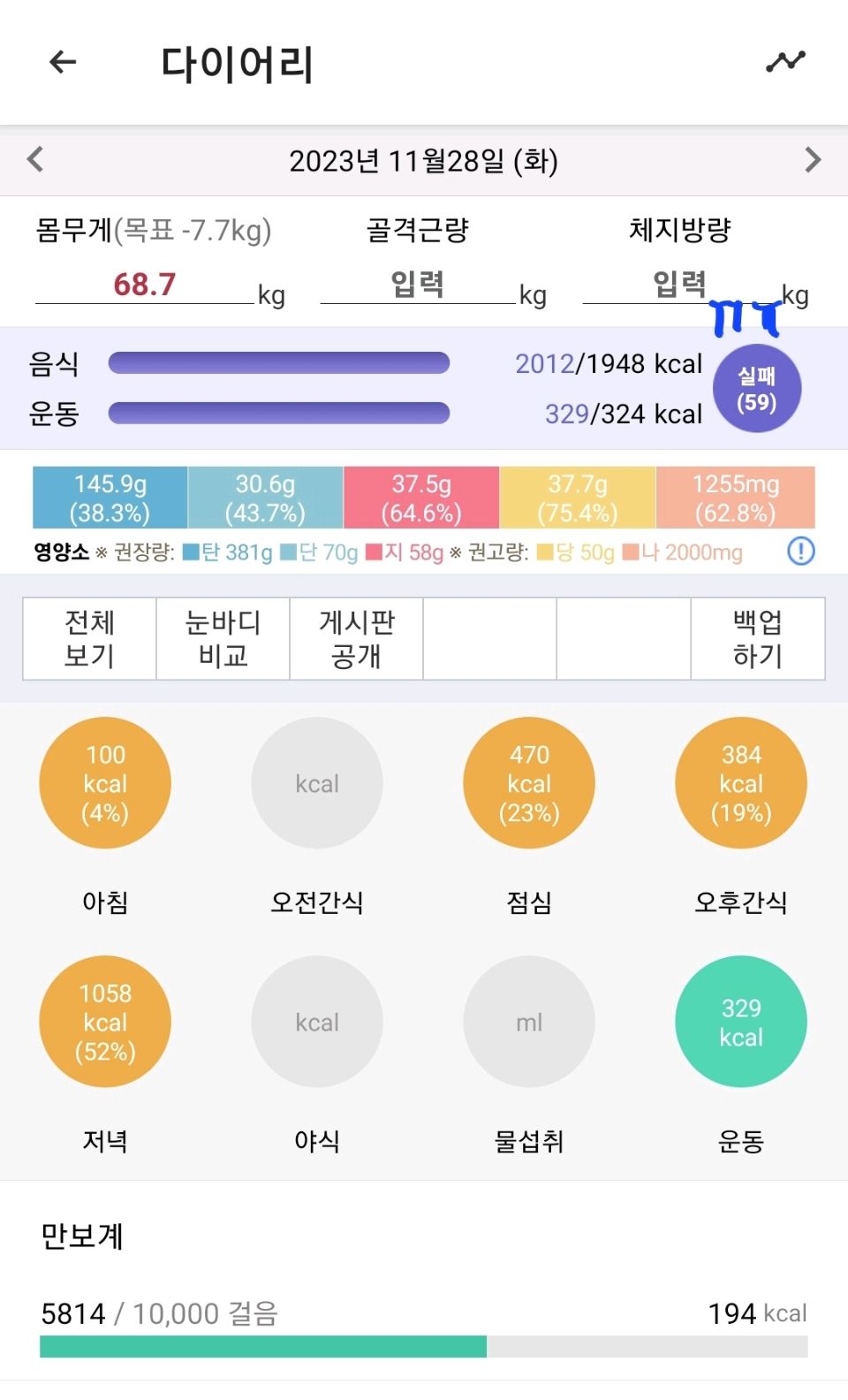Add 야식 entry
This screenshot has height=1400, width=848.
[x=317, y=1022]
